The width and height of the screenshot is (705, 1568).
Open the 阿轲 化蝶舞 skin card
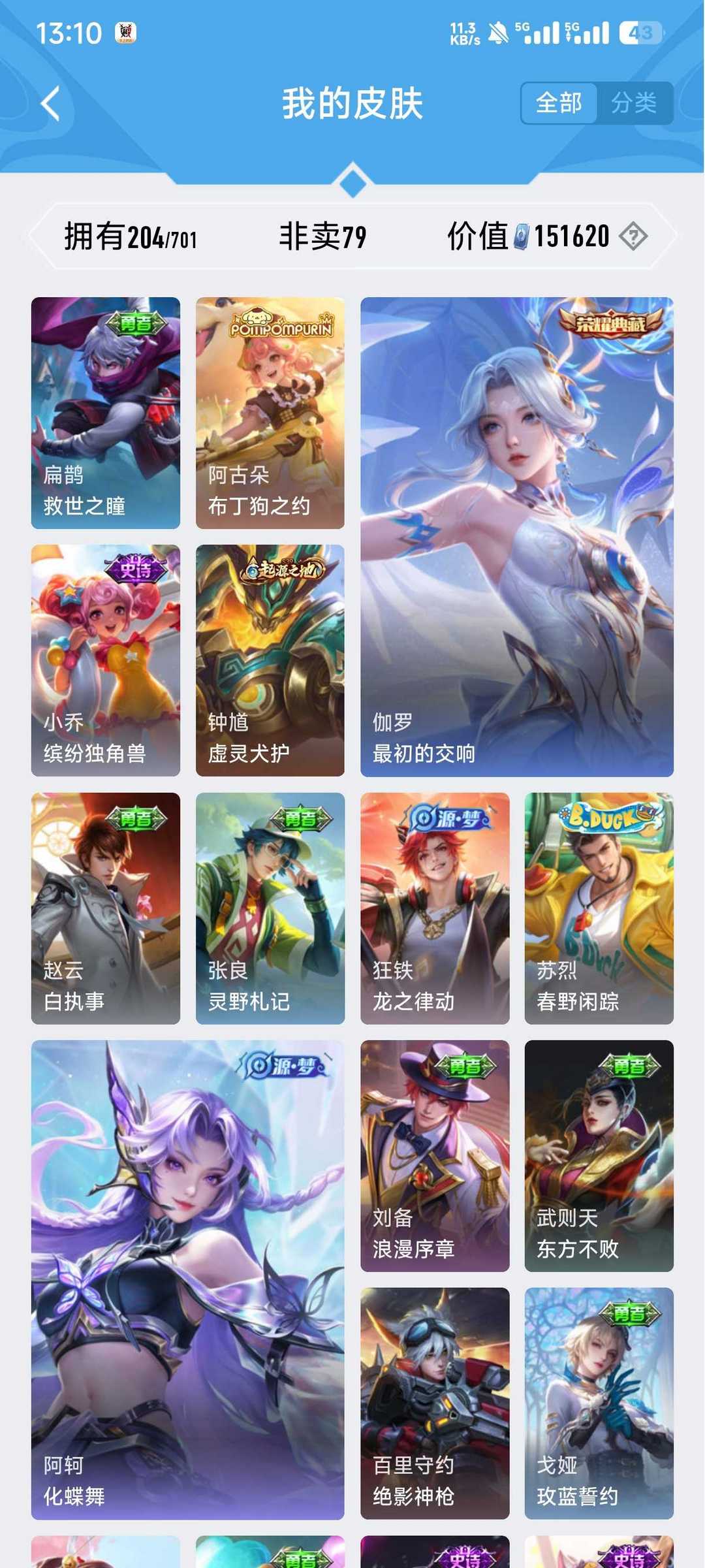pyautogui.click(x=188, y=1280)
